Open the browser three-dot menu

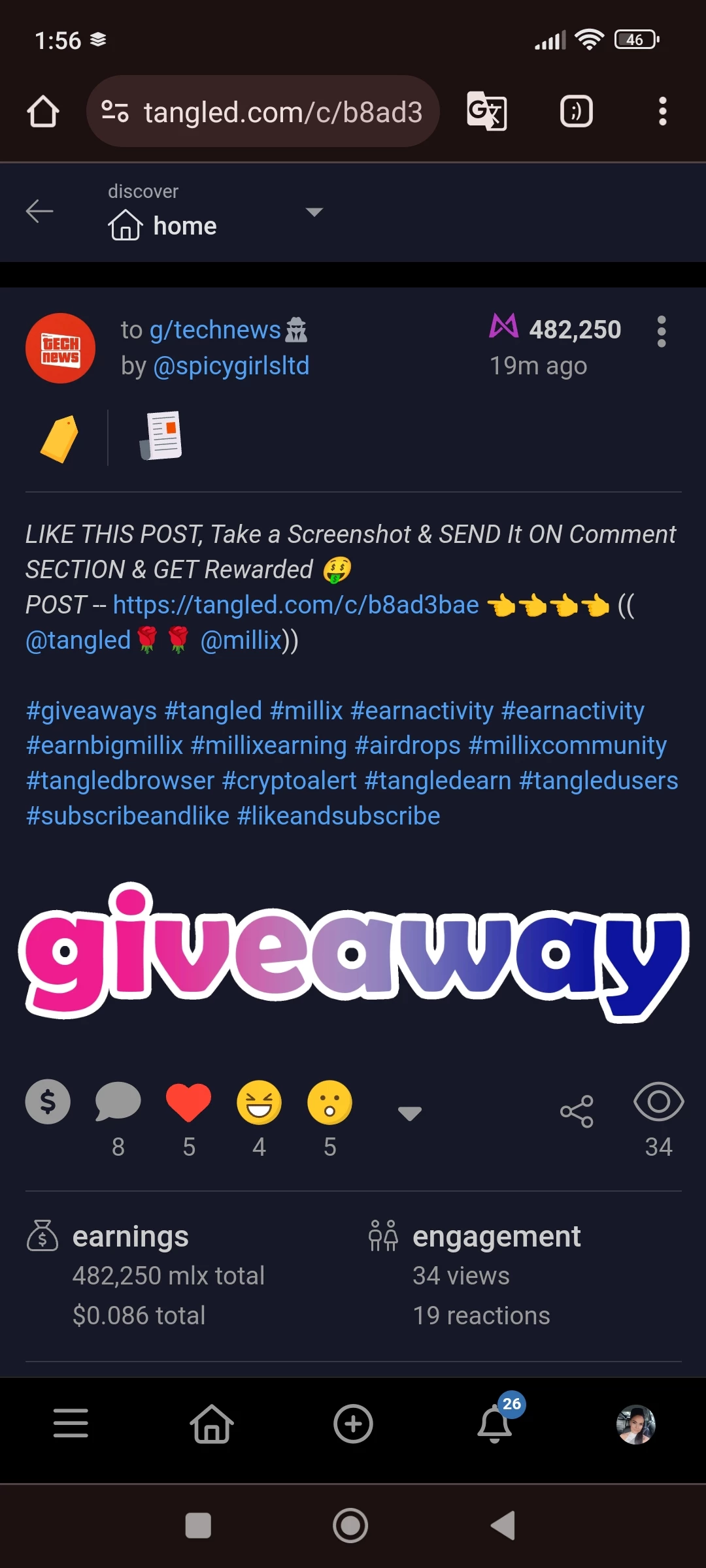point(662,112)
